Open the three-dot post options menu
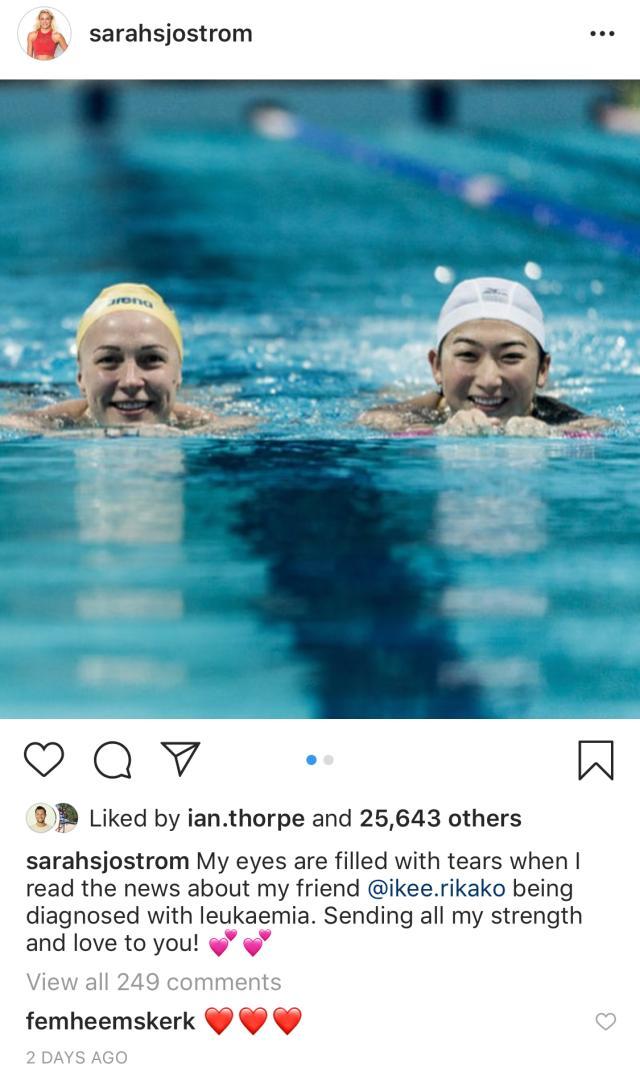This screenshot has height=1072, width=640. pos(602,34)
